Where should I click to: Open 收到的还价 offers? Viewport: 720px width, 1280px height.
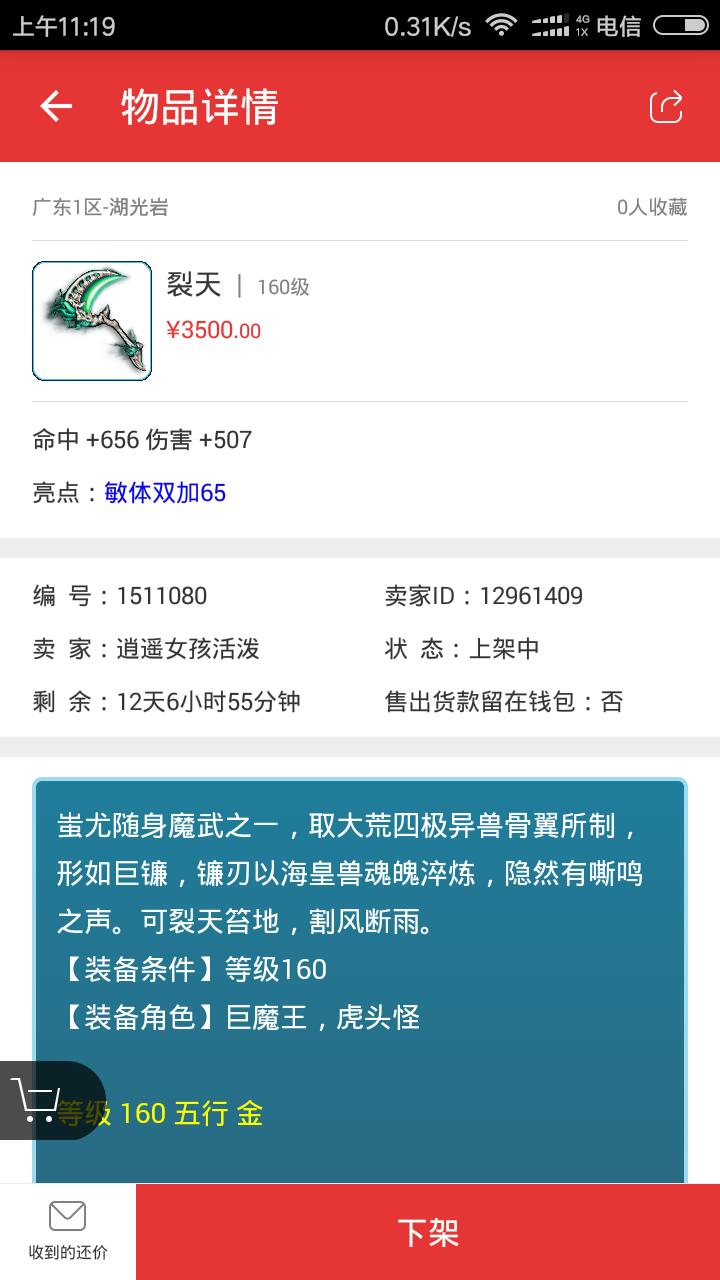[x=68, y=1231]
